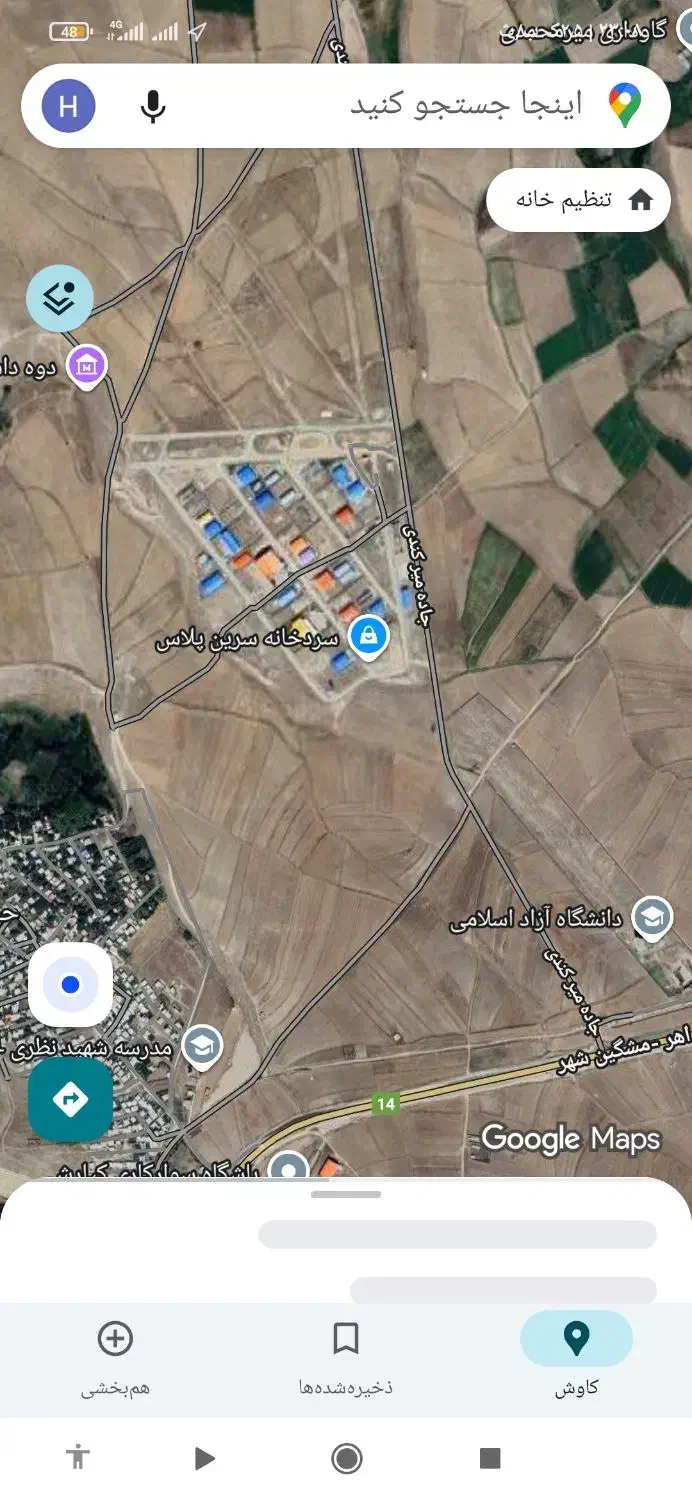Image resolution: width=692 pixels, height=1500 pixels.
Task: Select the 'سردخانه سرین پلاس' place marker
Action: [369, 637]
